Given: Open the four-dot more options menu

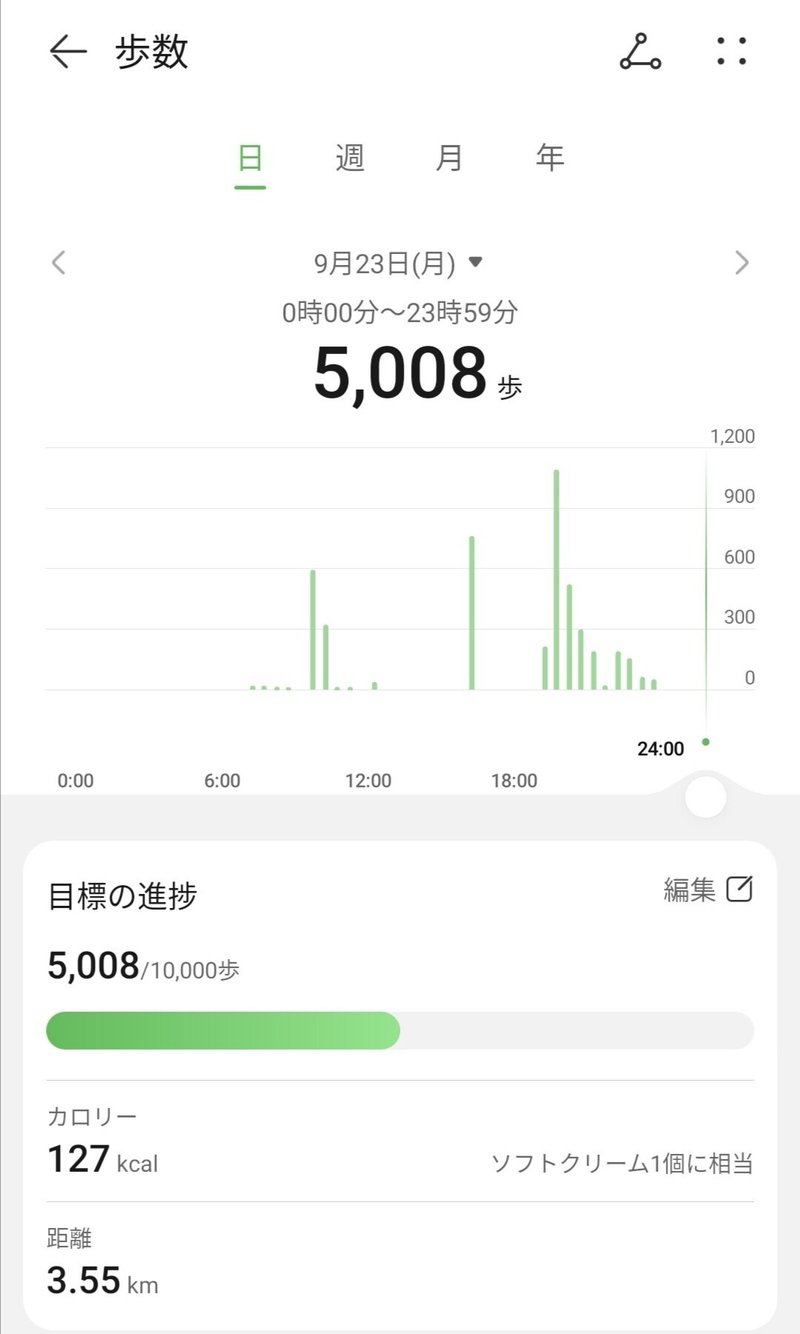Looking at the screenshot, I should (x=732, y=52).
